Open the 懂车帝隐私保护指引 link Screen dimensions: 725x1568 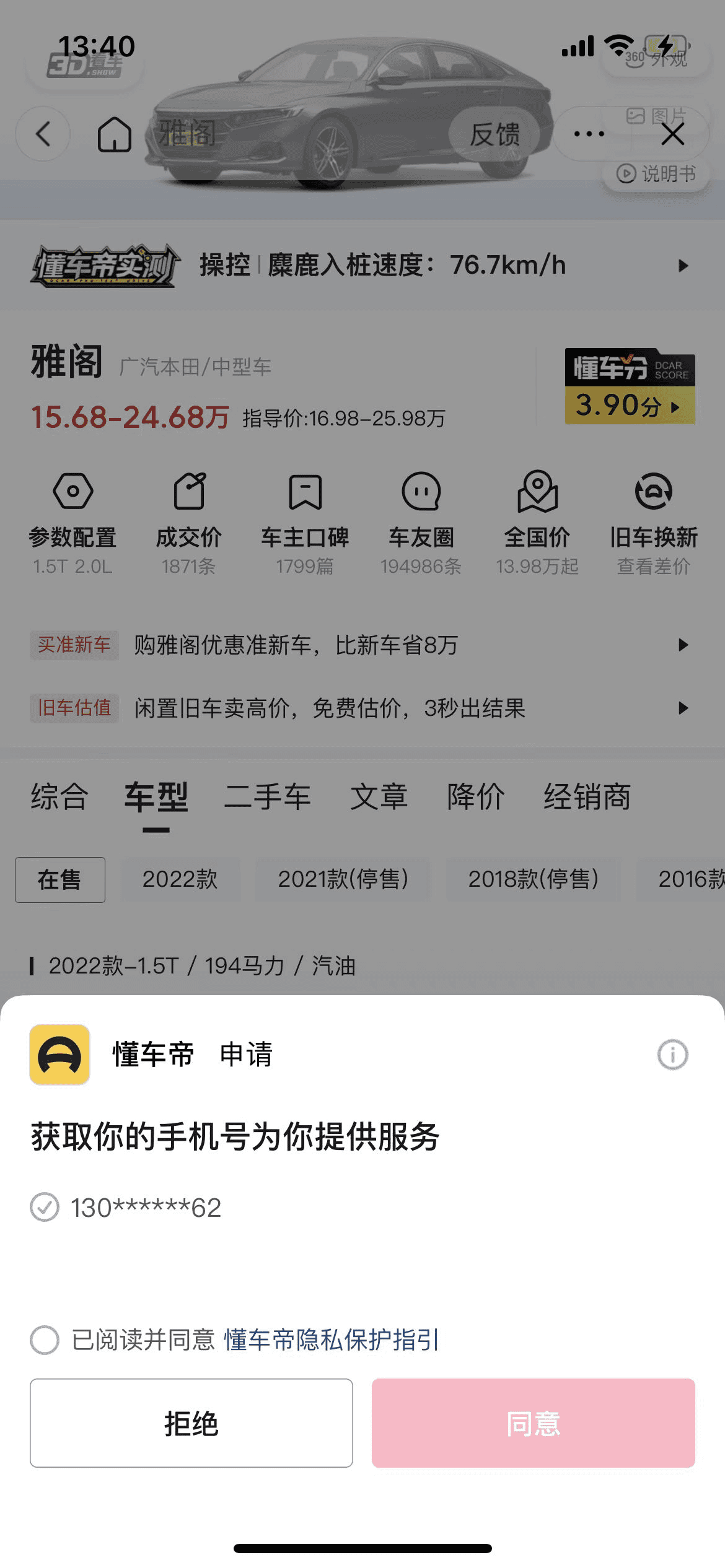331,1340
